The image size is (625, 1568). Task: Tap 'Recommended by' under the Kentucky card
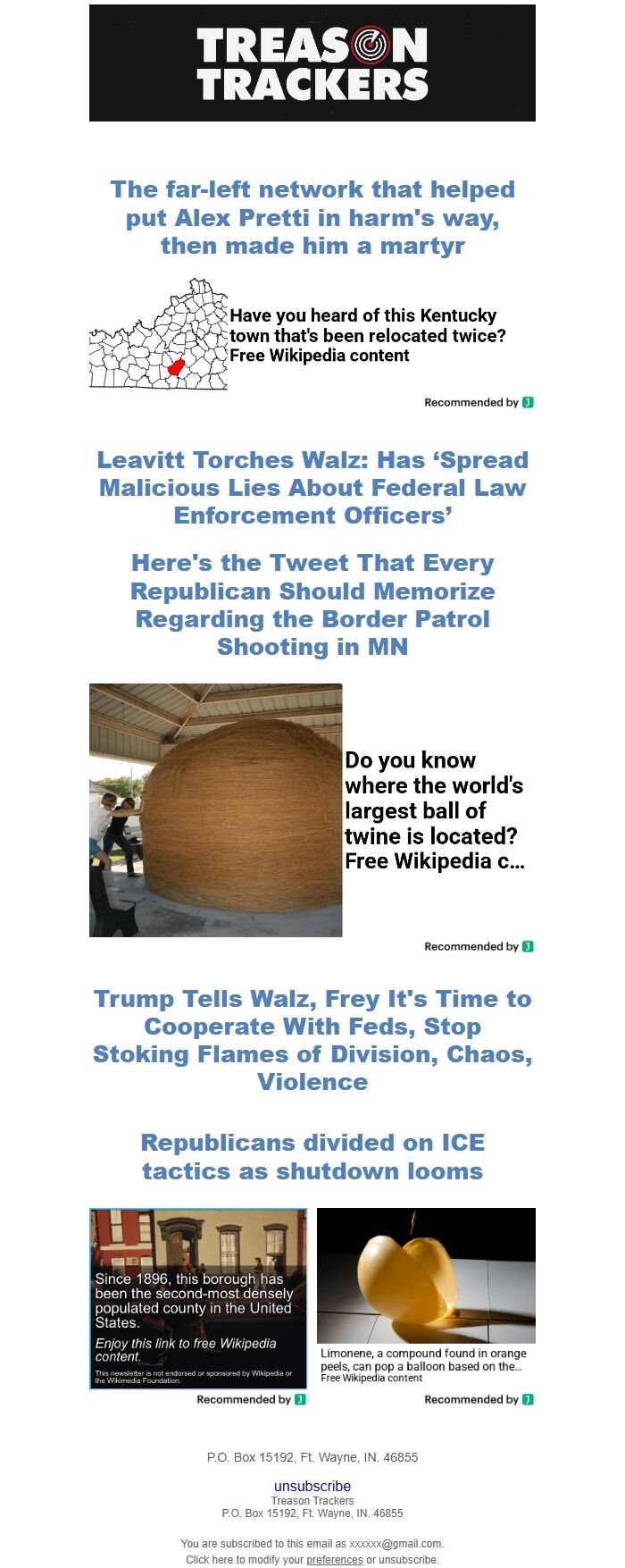(x=479, y=402)
